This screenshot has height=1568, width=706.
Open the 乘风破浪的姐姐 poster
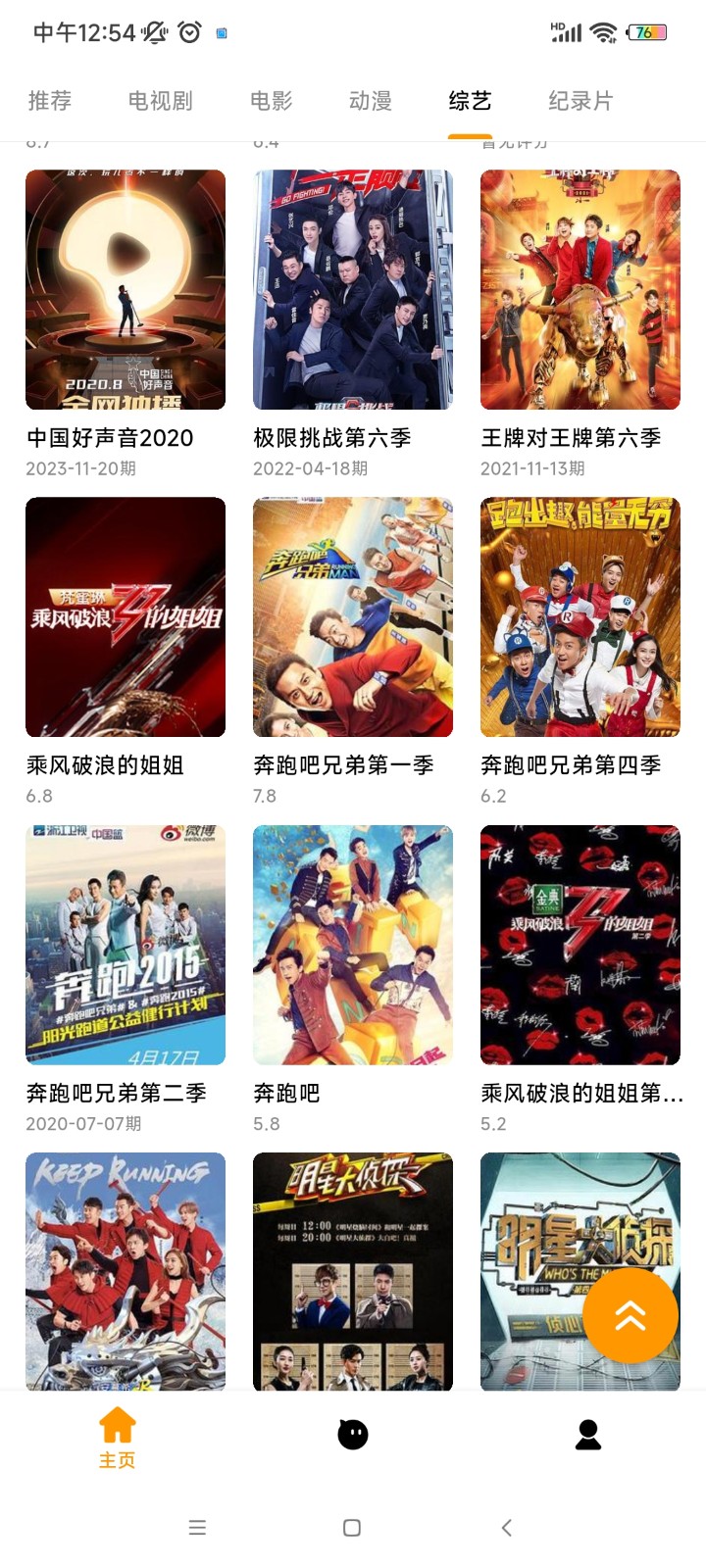(125, 615)
